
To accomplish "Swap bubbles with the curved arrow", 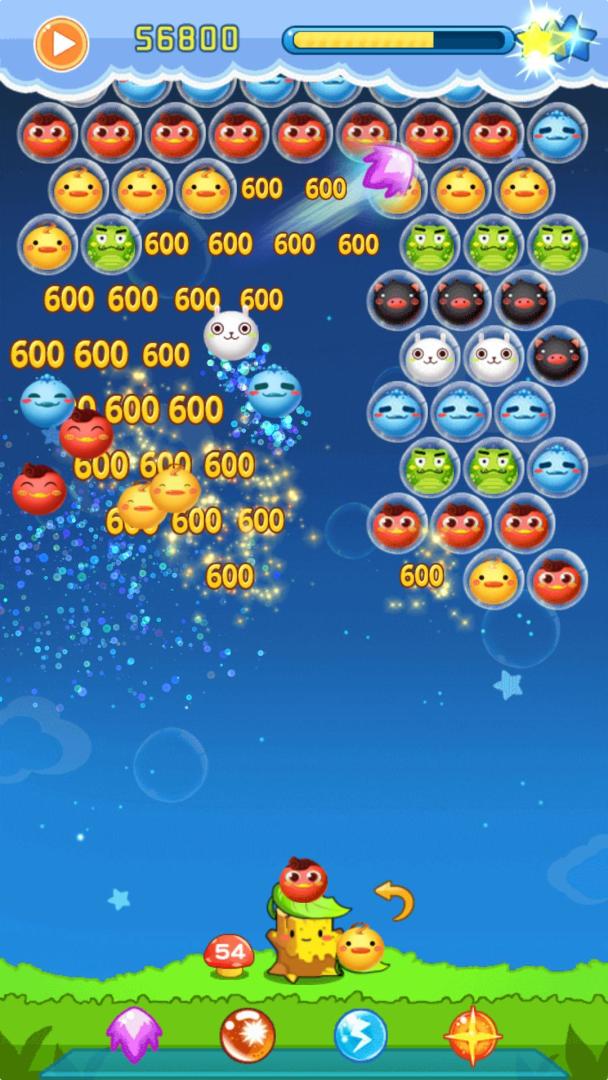I will 395,900.
